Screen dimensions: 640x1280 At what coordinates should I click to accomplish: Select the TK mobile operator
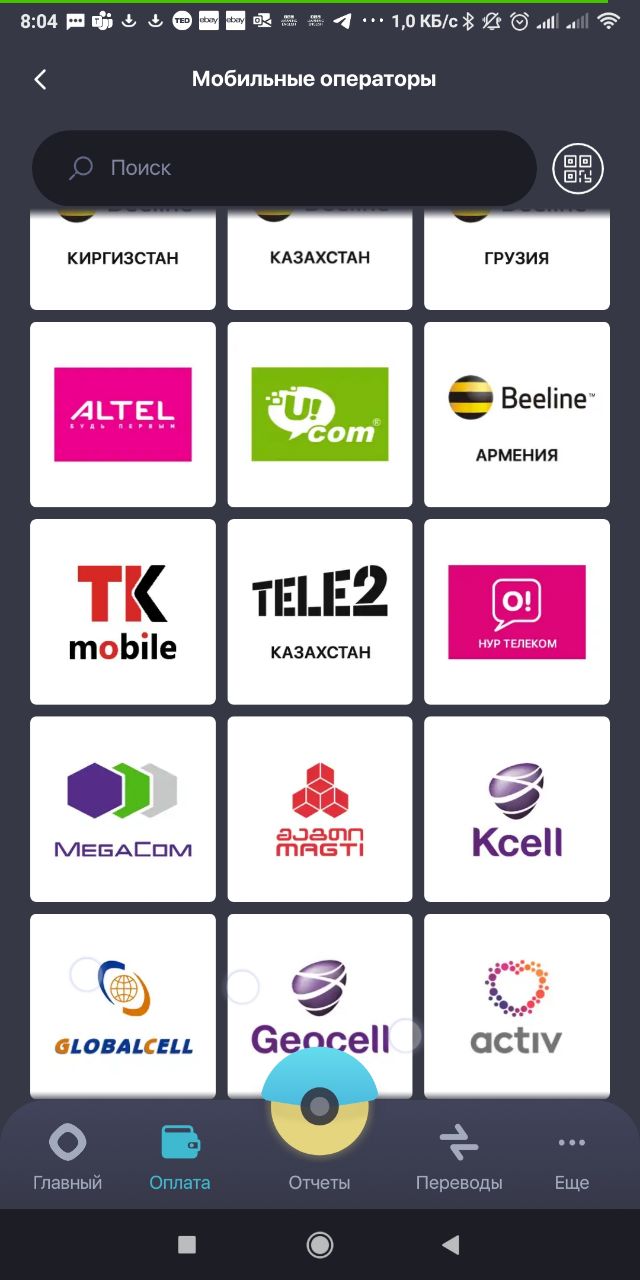pyautogui.click(x=123, y=611)
